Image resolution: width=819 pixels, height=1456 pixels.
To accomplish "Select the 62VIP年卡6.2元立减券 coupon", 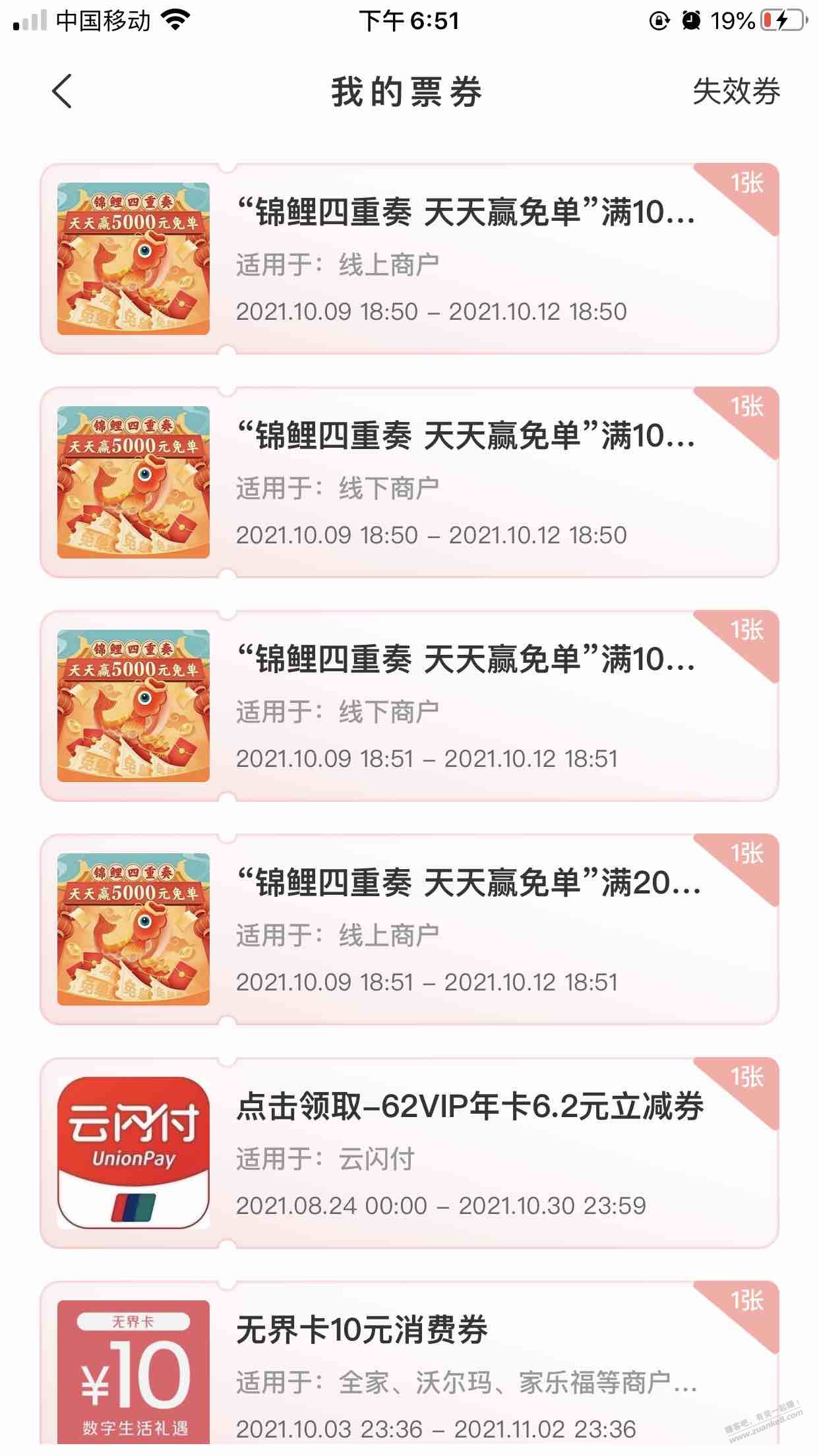I will [x=409, y=1153].
